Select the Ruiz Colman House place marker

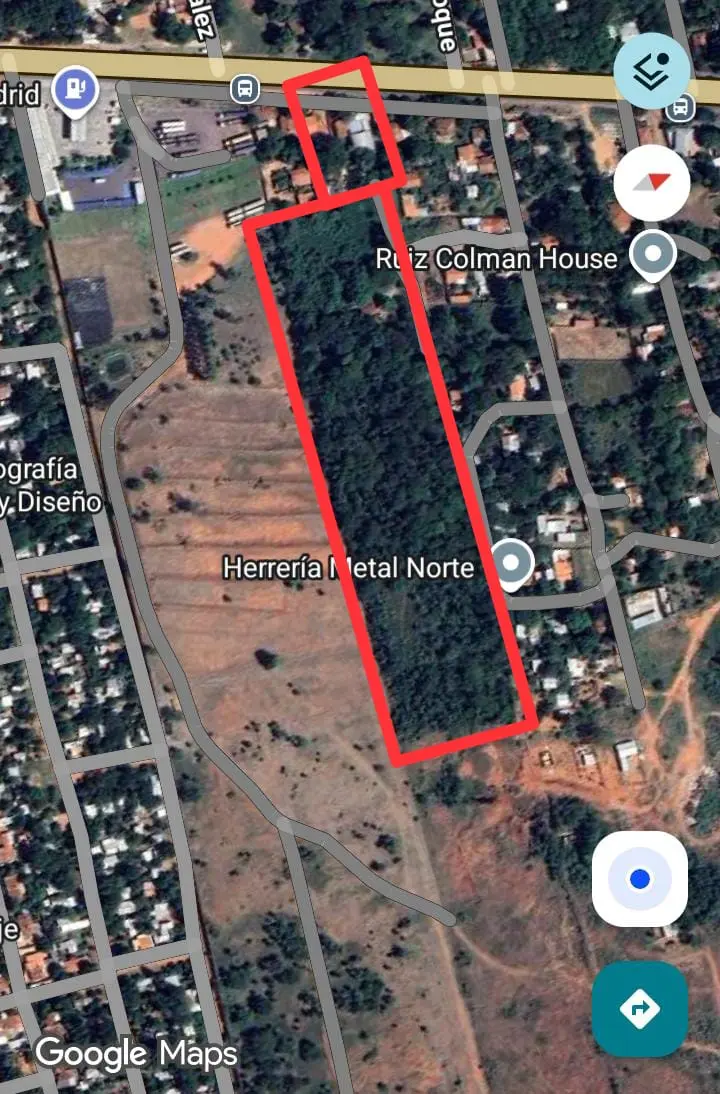653,256
